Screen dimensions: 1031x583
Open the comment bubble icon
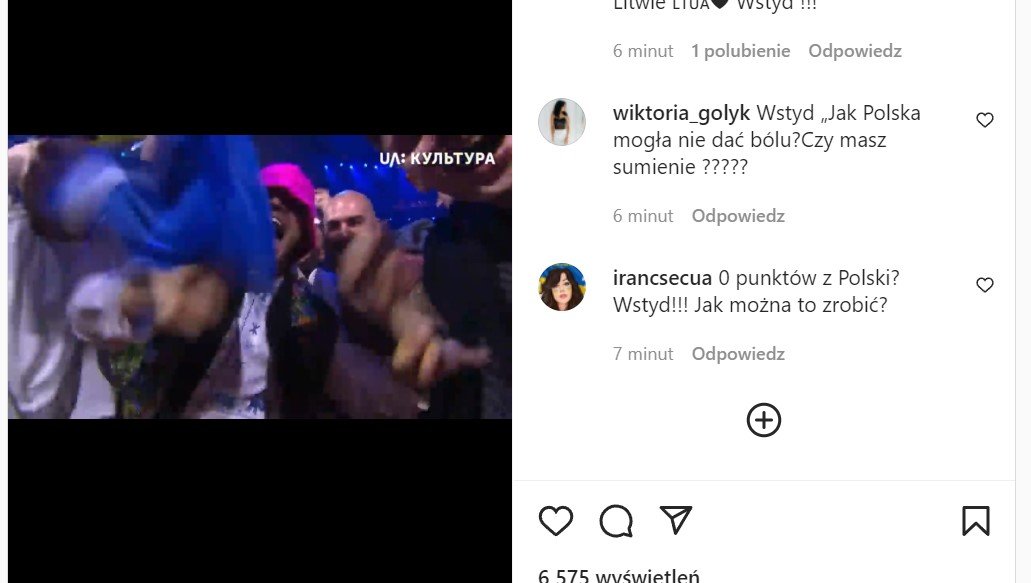(616, 521)
